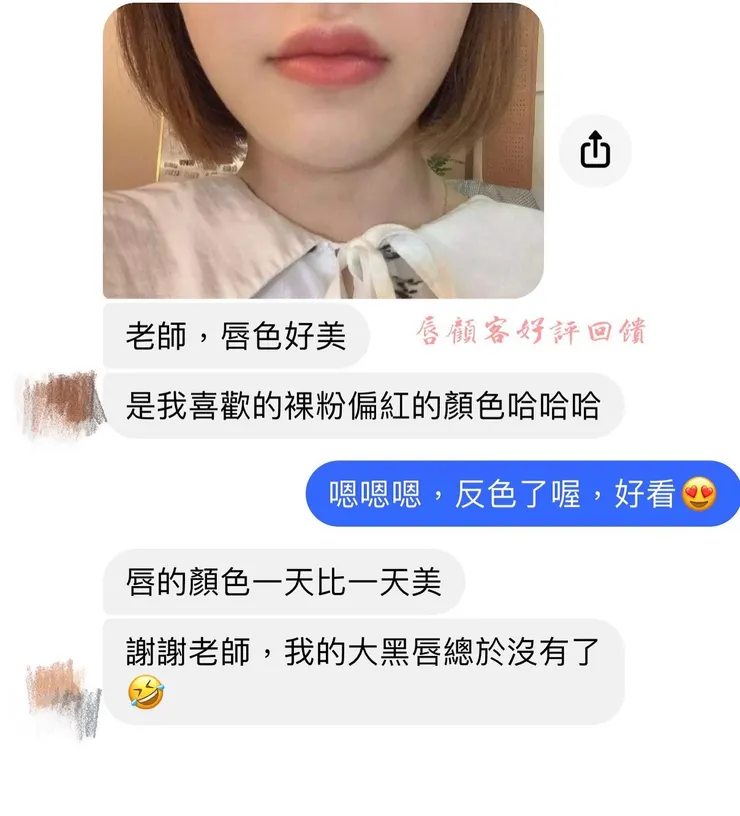This screenshot has width=740, height=816.
Task: Forward the lip photo using the export arrow icon
Action: click(x=597, y=150)
